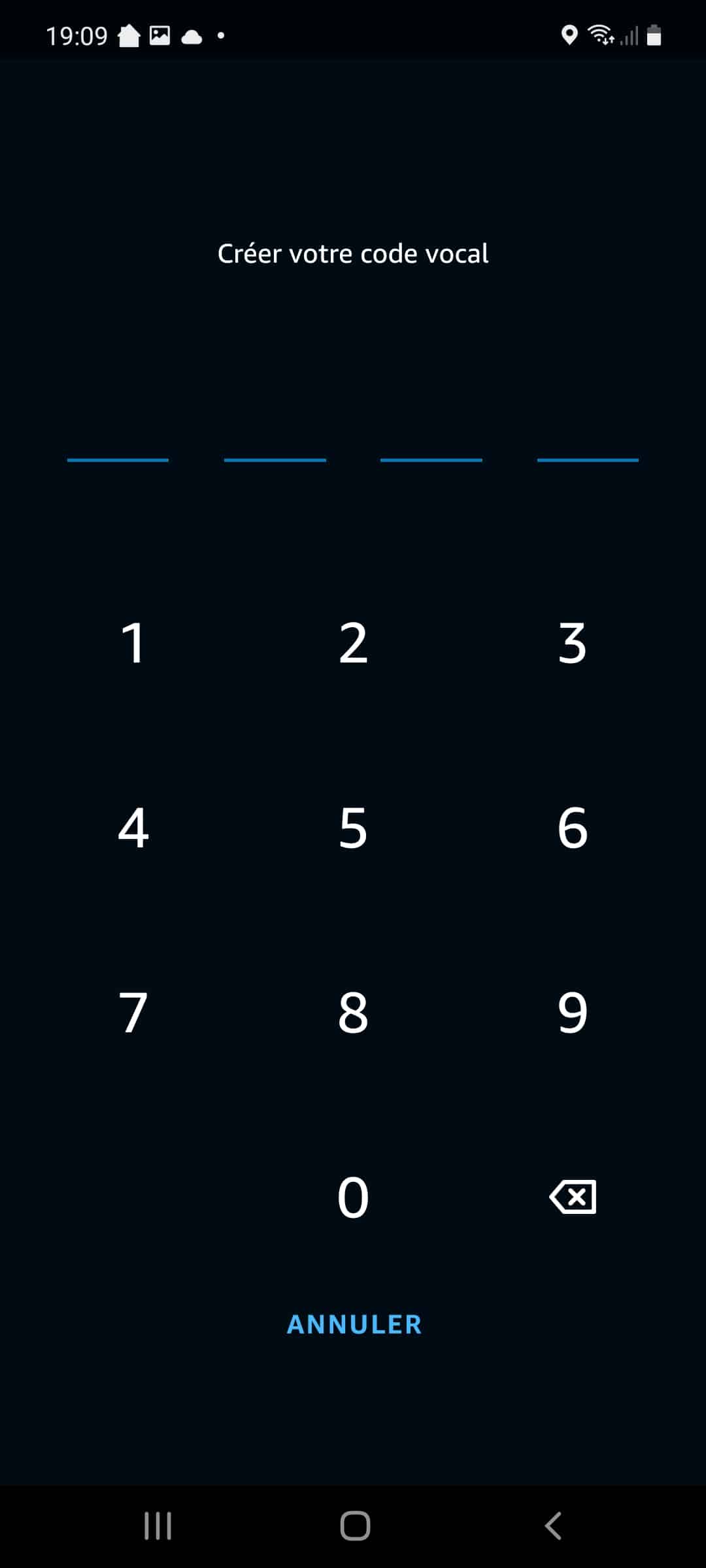This screenshot has height=1568, width=706.
Task: Delete the last digit with backspace
Action: [573, 1197]
